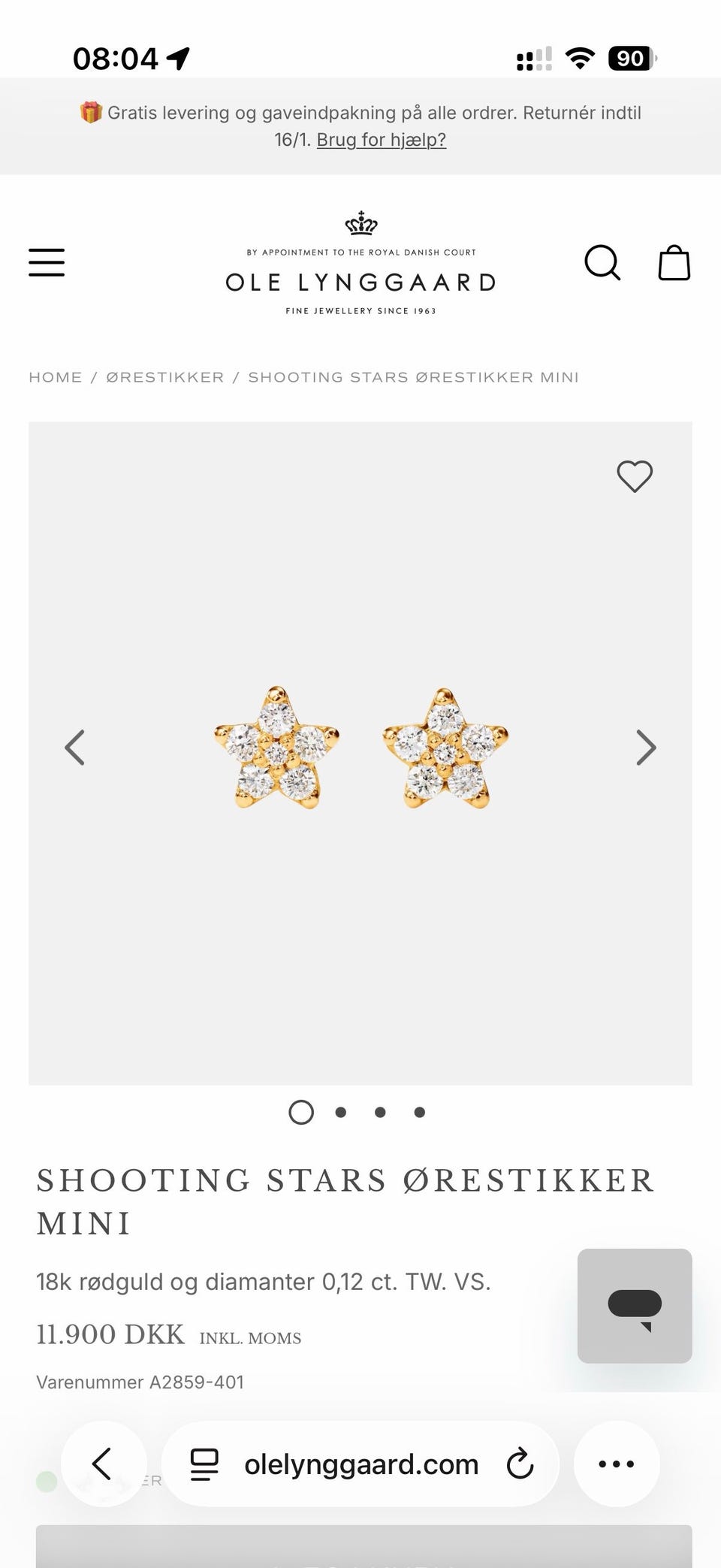Open browser more options menu
Image resolution: width=721 pixels, height=1568 pixels.
[617, 1464]
